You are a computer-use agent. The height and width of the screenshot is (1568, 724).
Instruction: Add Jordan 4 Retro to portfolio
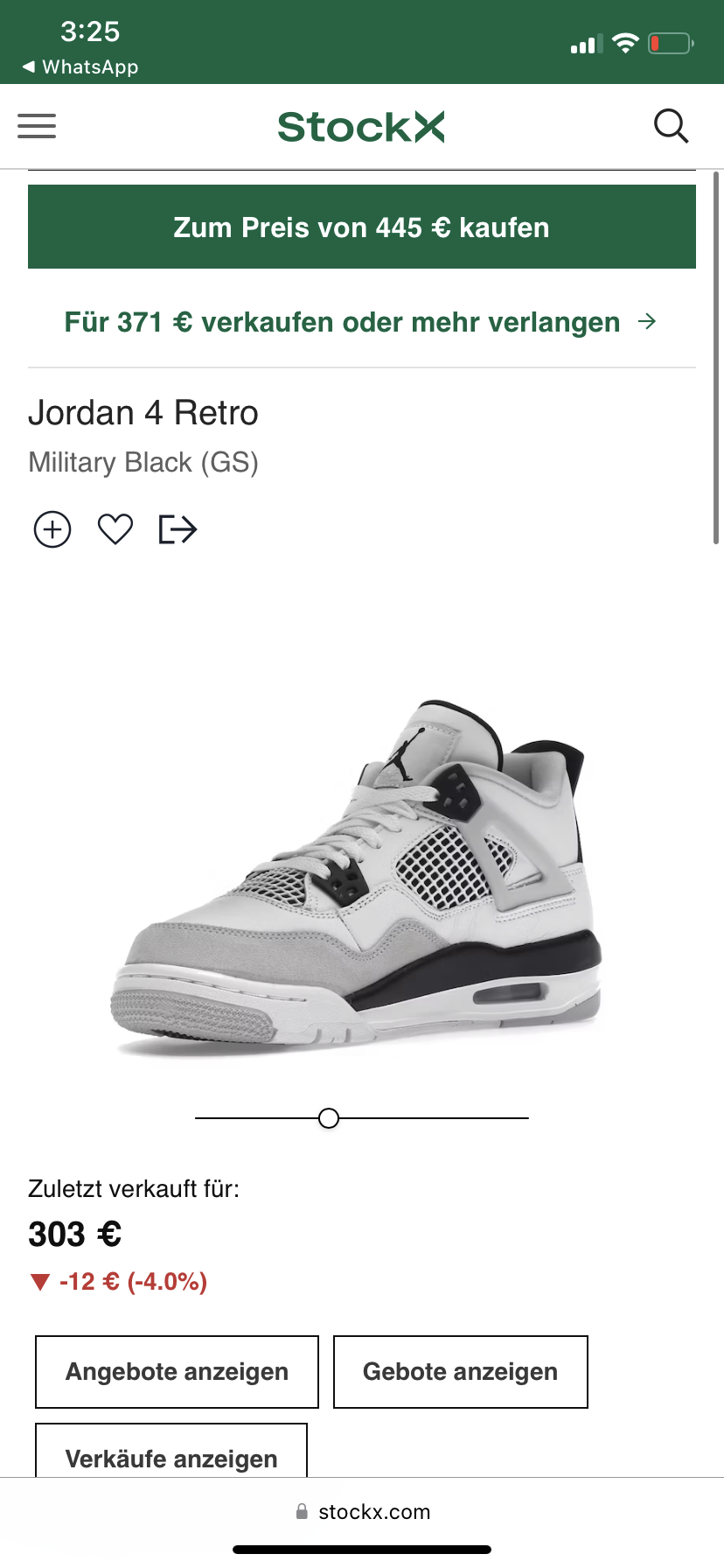pos(52,529)
